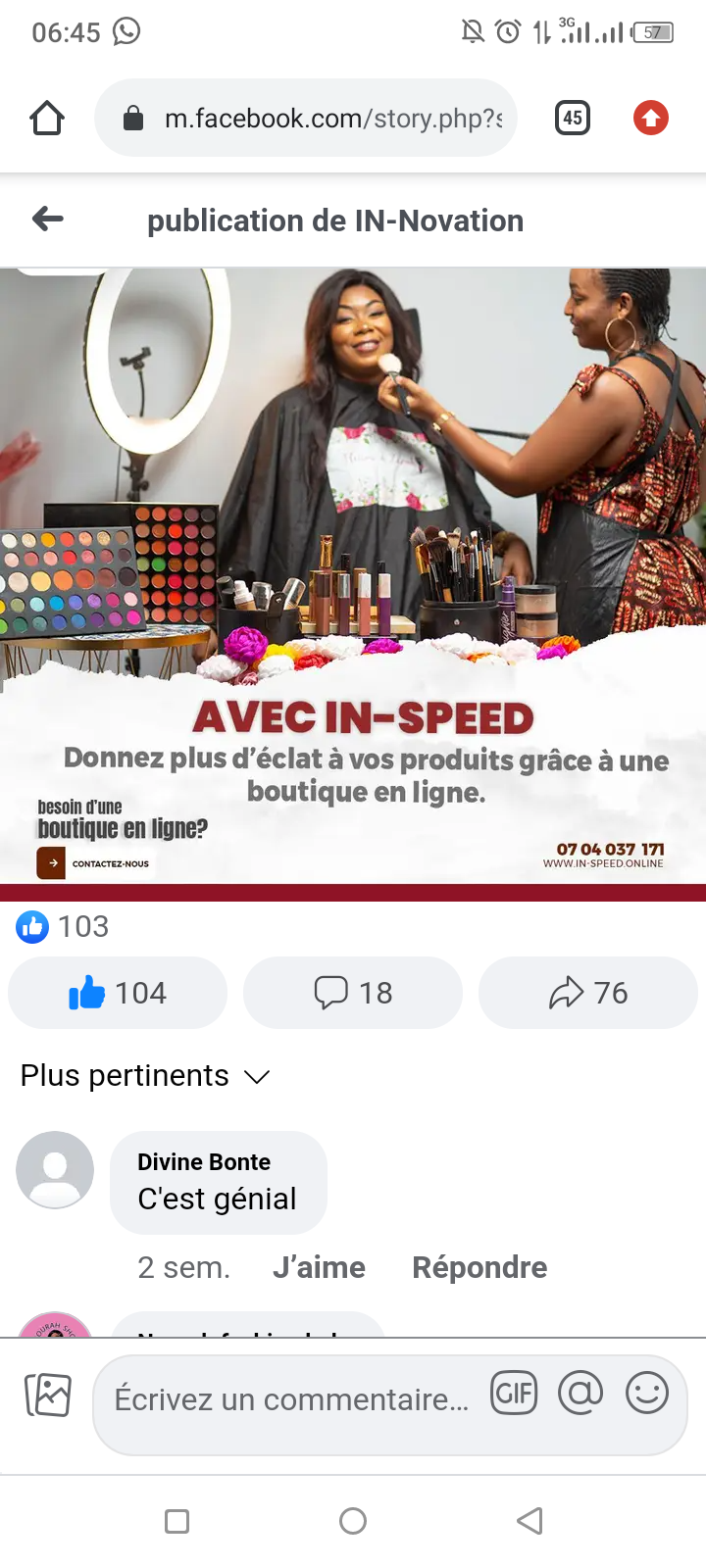This screenshot has width=706, height=1568.
Task: Reply to Divine Bonte's comment
Action: (479, 1267)
